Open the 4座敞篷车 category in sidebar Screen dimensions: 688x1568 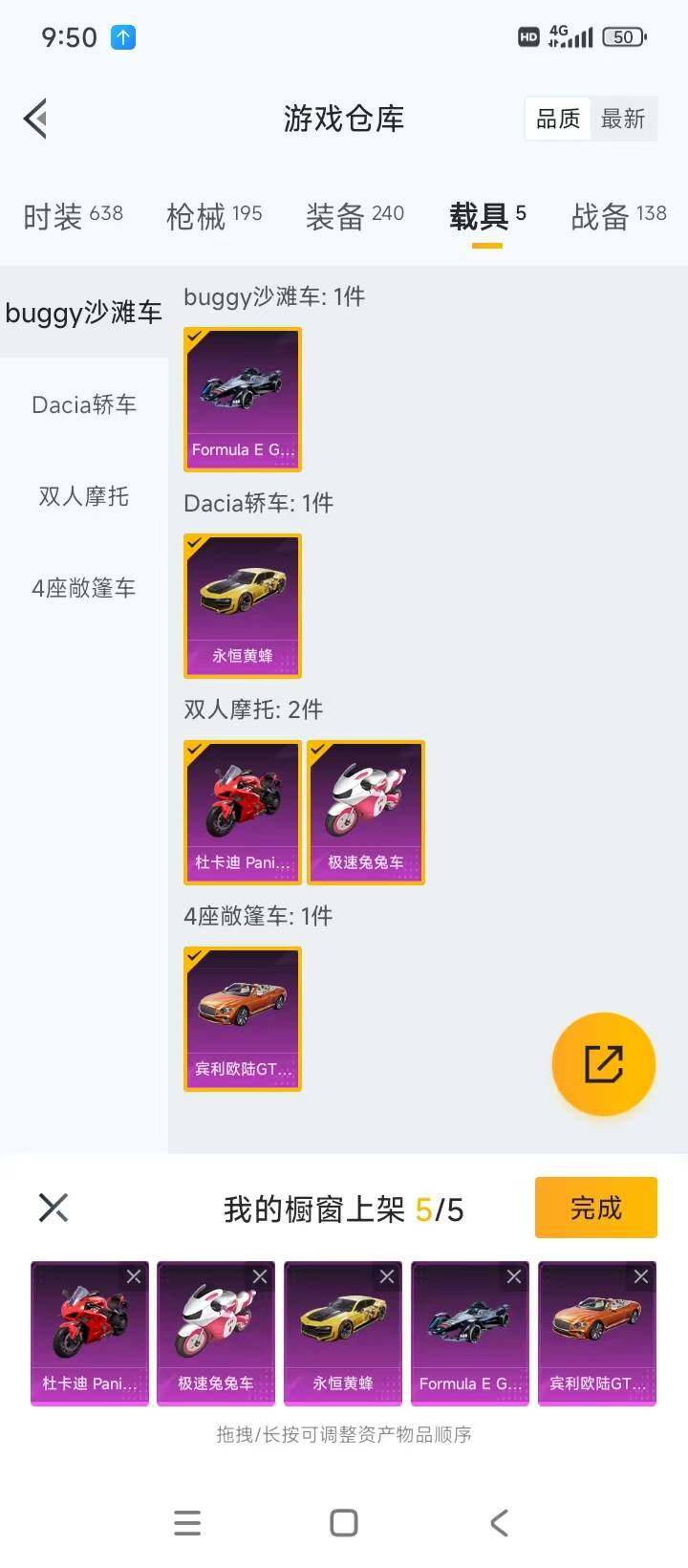point(83,588)
